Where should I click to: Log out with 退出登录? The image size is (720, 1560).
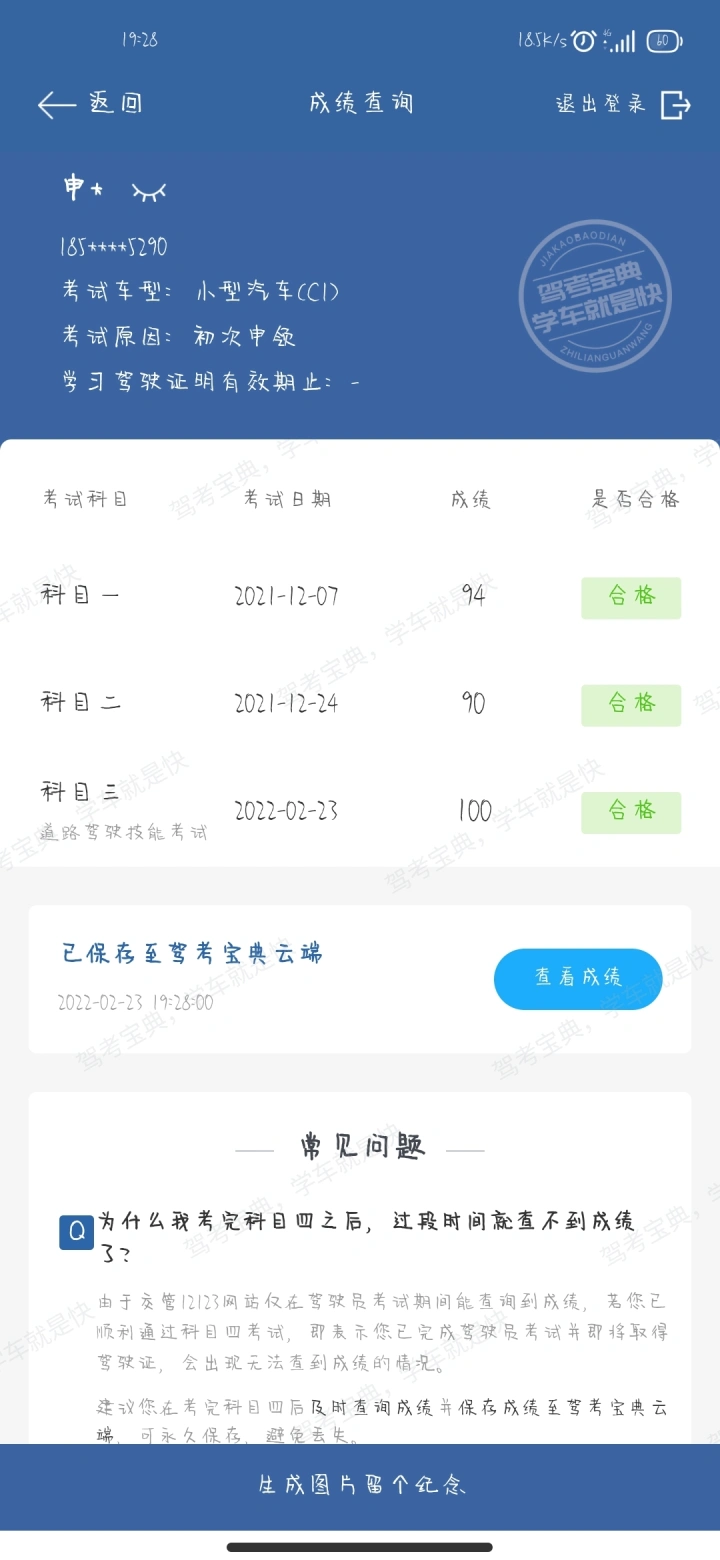622,104
